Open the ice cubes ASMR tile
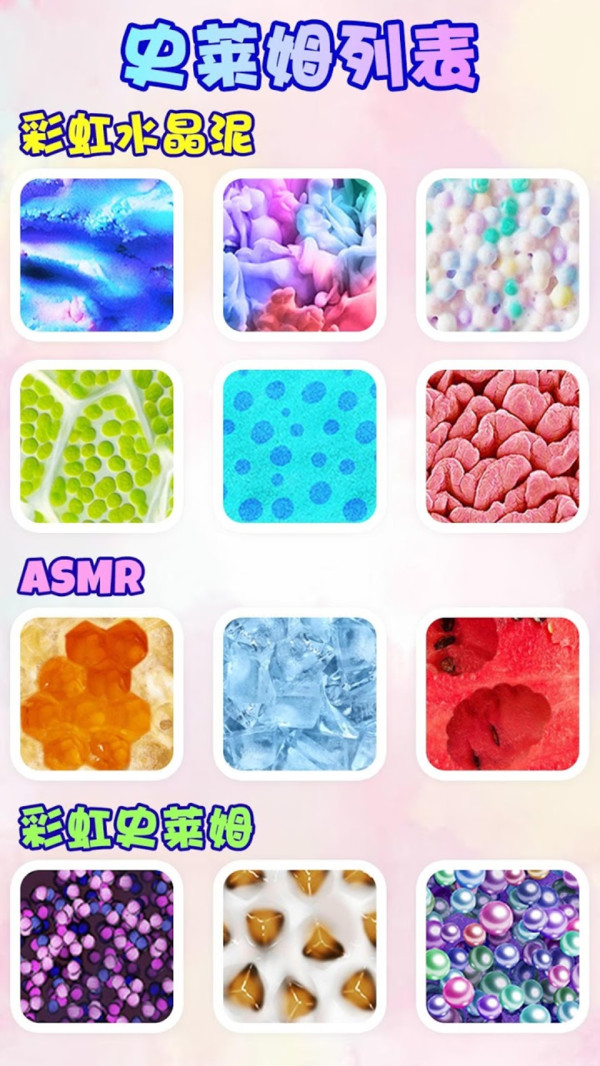 (x=300, y=693)
